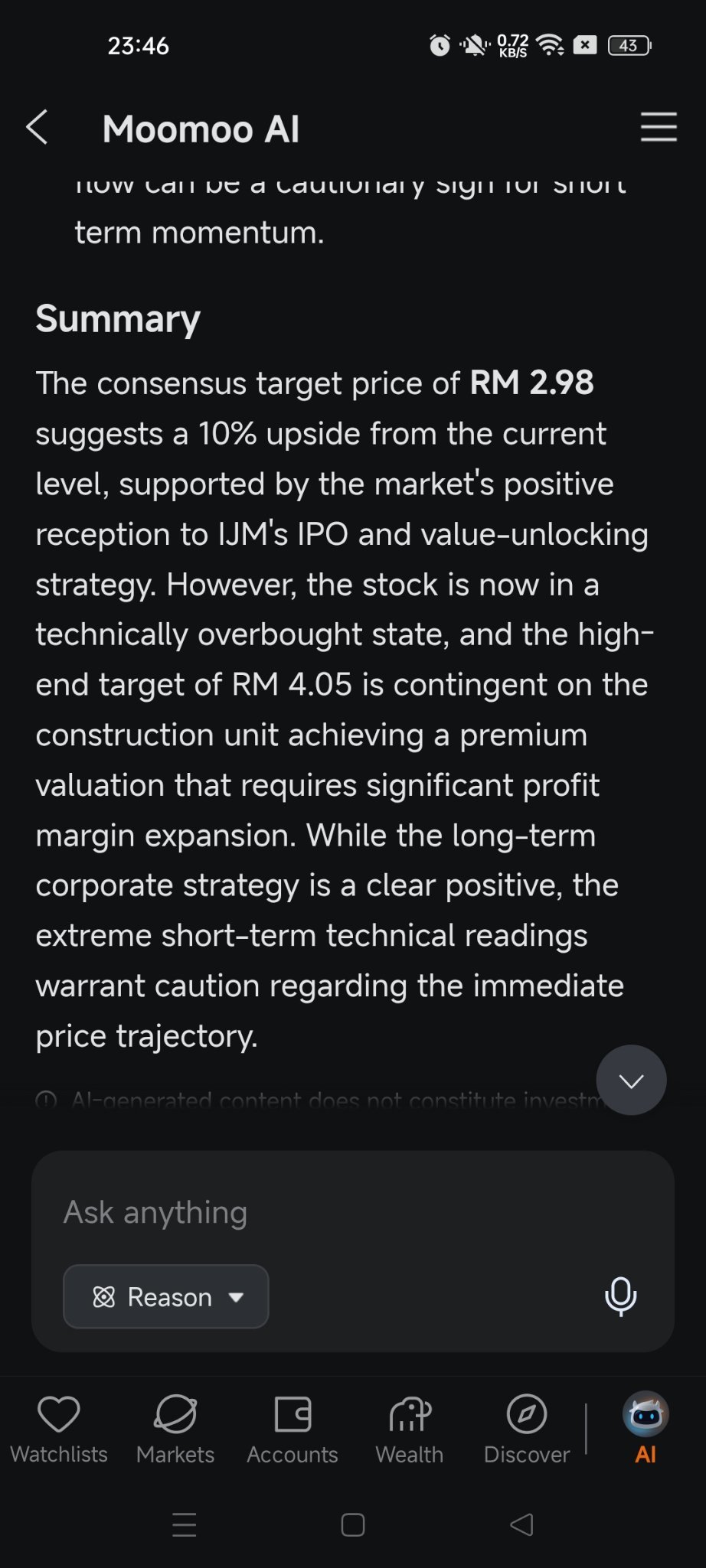Open the hamburger menu
Image resolution: width=706 pixels, height=1568 pixels.
click(x=659, y=127)
